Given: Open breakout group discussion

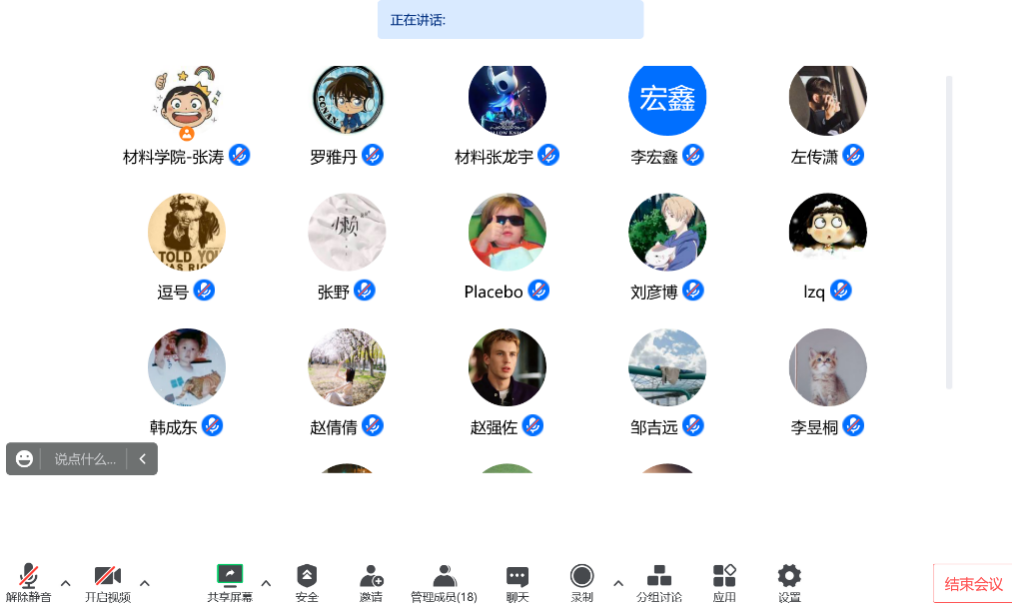Looking at the screenshot, I should 659,581.
